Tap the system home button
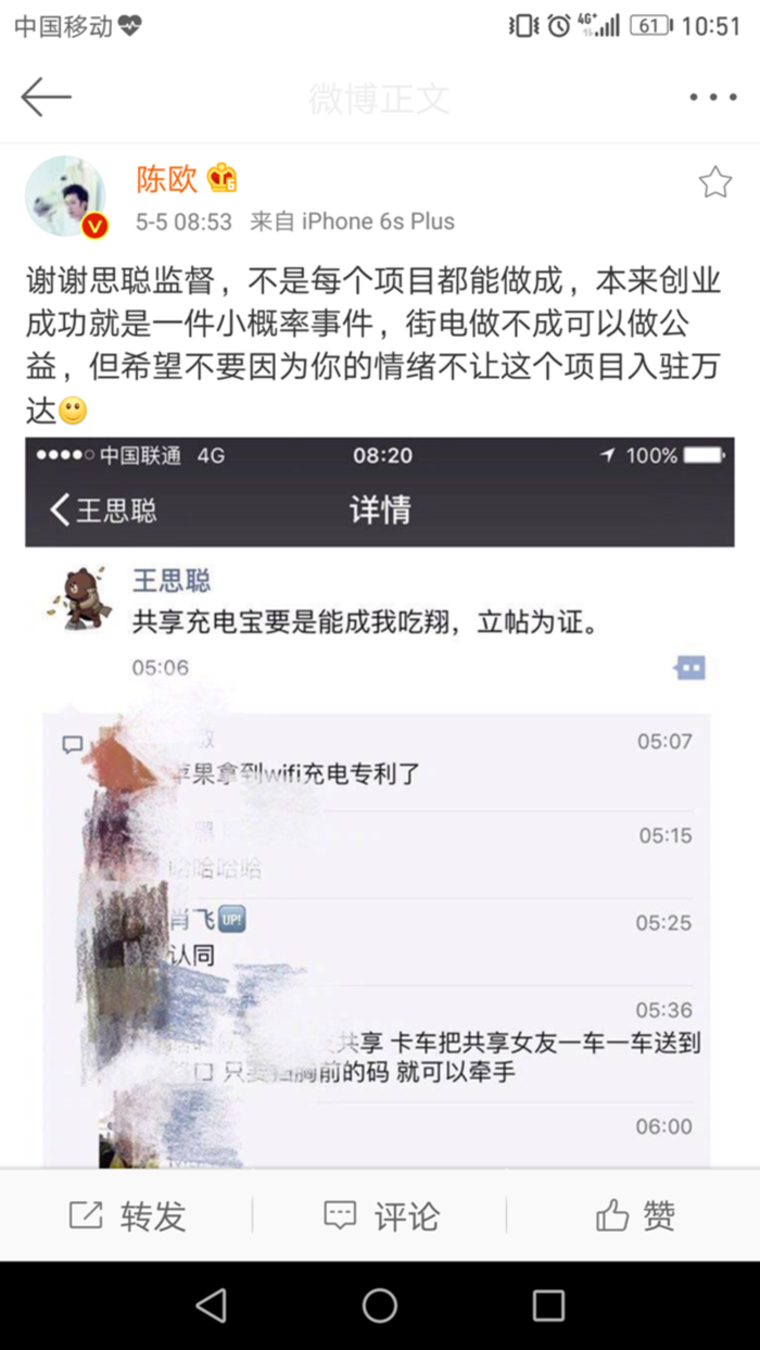 click(x=380, y=1305)
